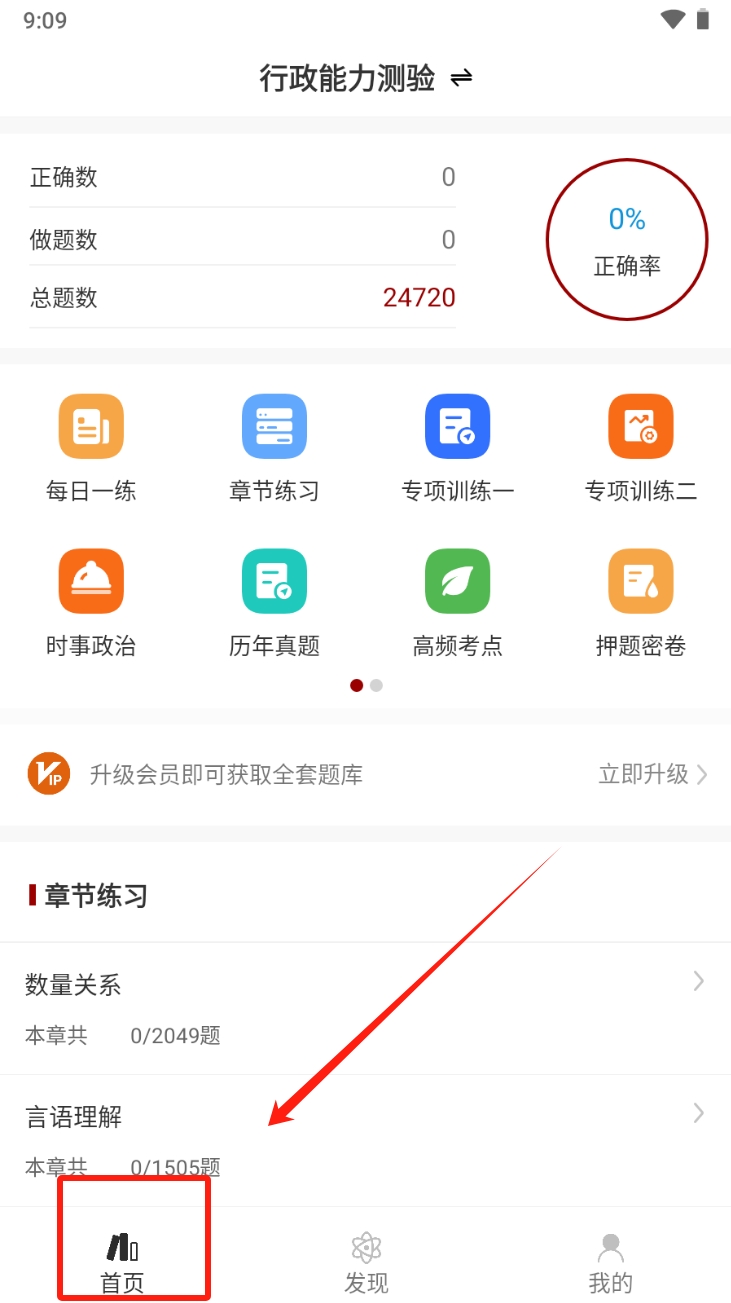Open 押题密卷 mock papers
731x1303 pixels.
tap(640, 602)
